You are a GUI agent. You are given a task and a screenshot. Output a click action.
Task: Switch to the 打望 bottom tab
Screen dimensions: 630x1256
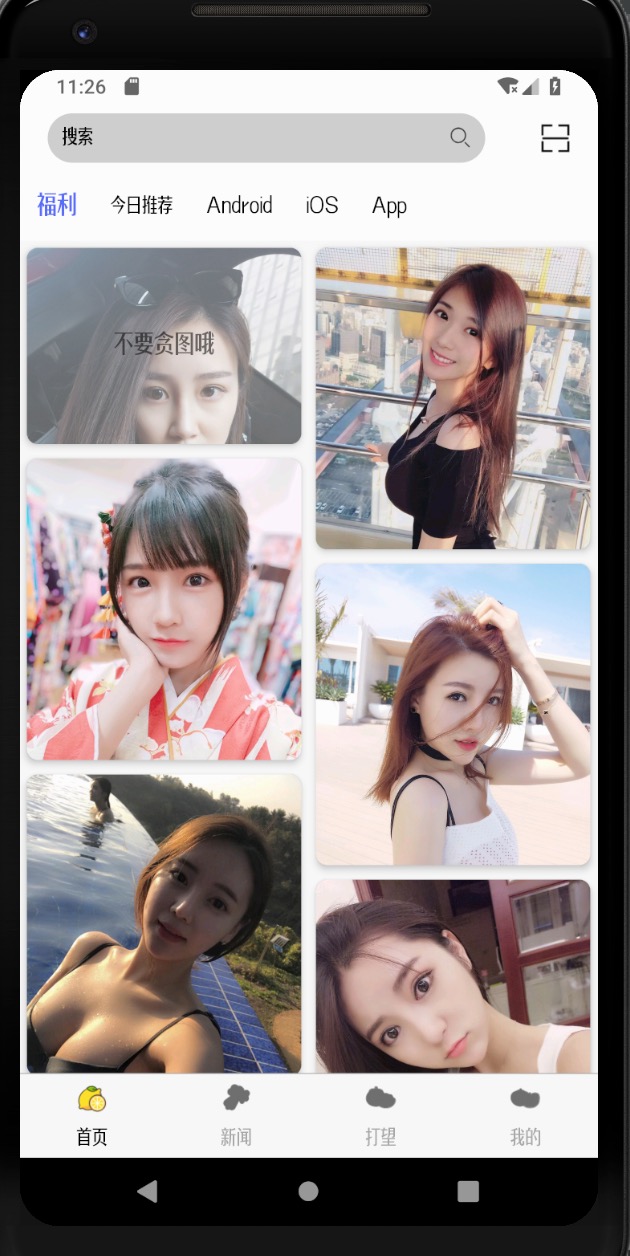click(x=380, y=1117)
